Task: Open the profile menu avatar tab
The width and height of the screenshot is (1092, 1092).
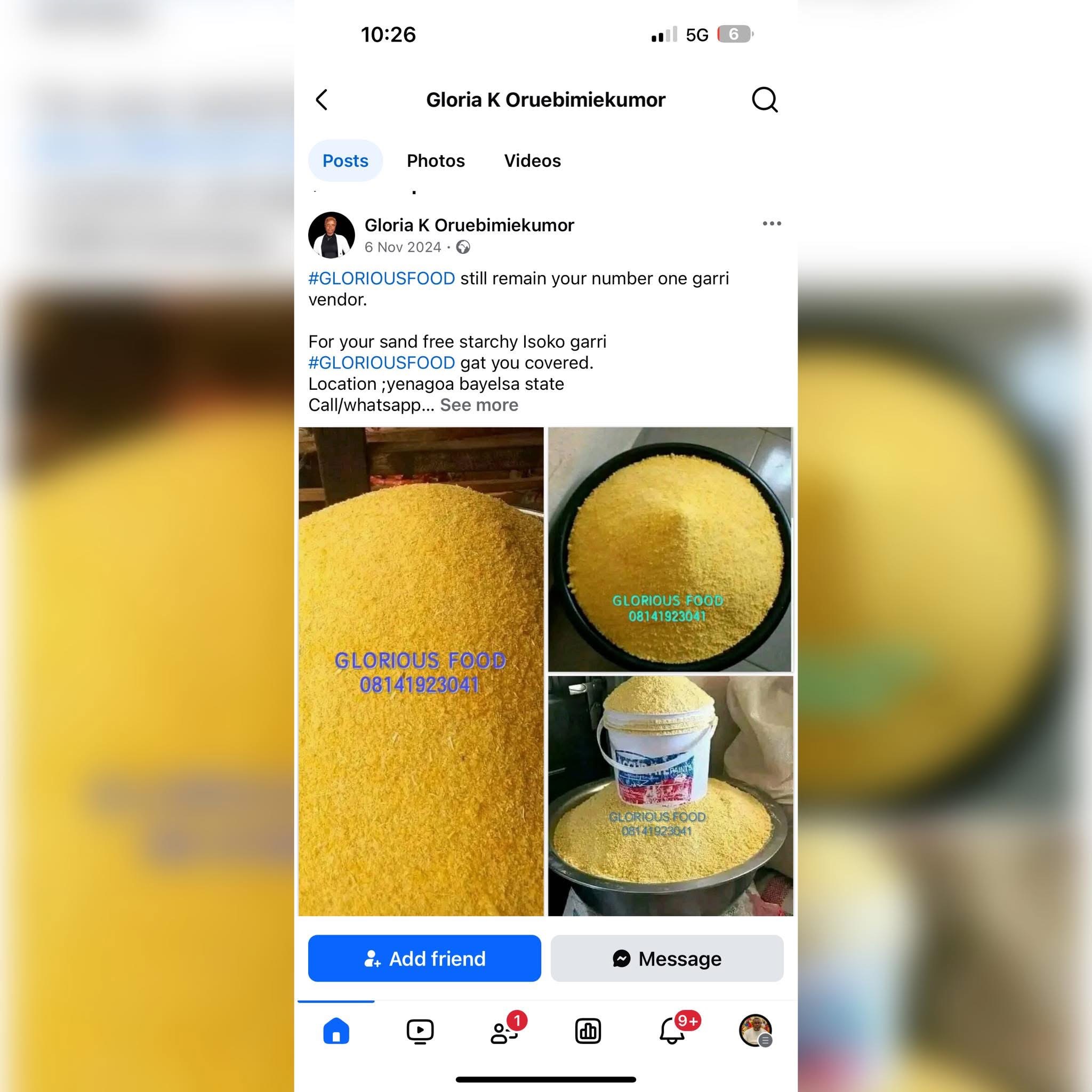Action: [755, 1031]
